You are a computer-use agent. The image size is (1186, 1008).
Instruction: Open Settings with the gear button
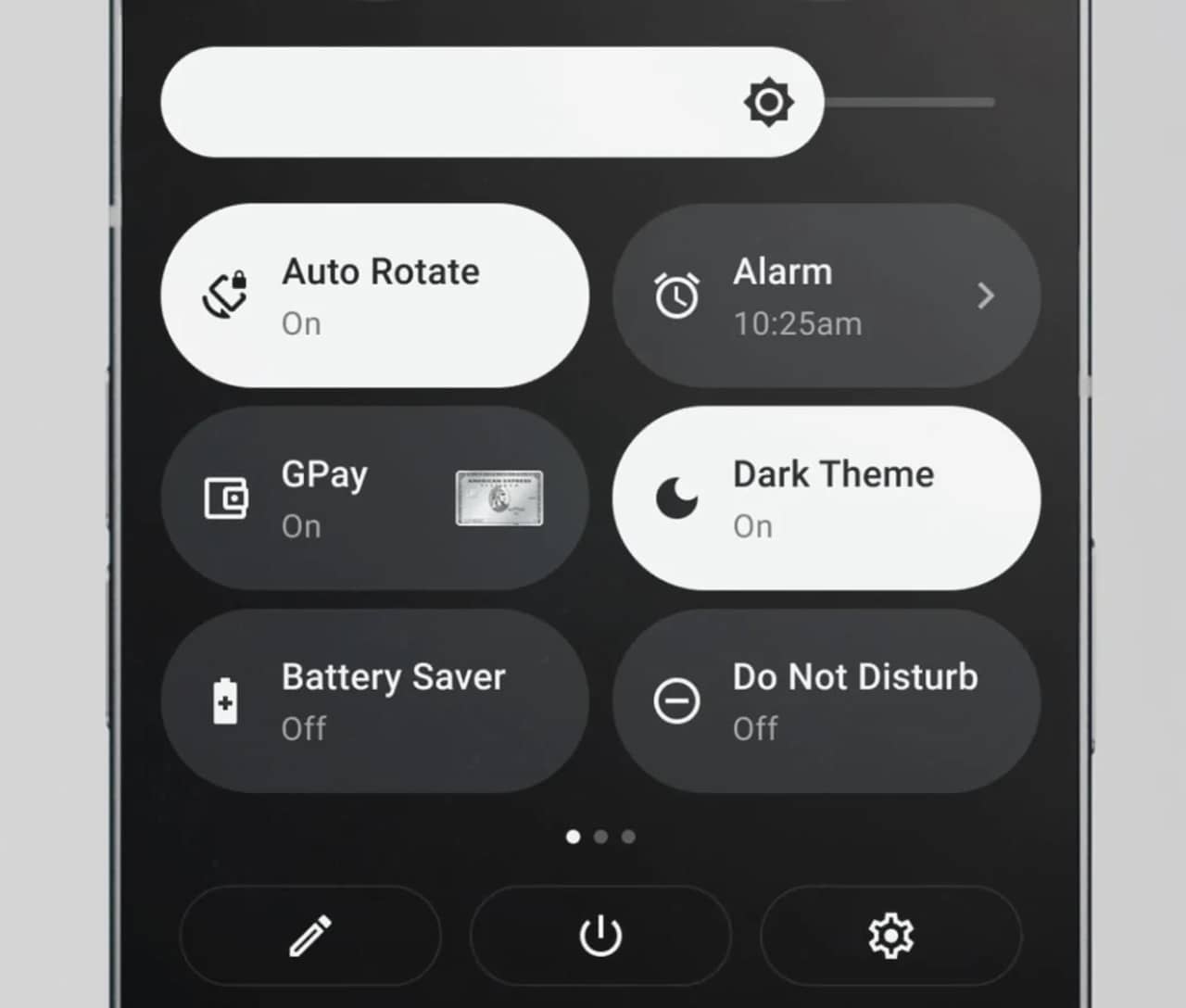coord(890,936)
